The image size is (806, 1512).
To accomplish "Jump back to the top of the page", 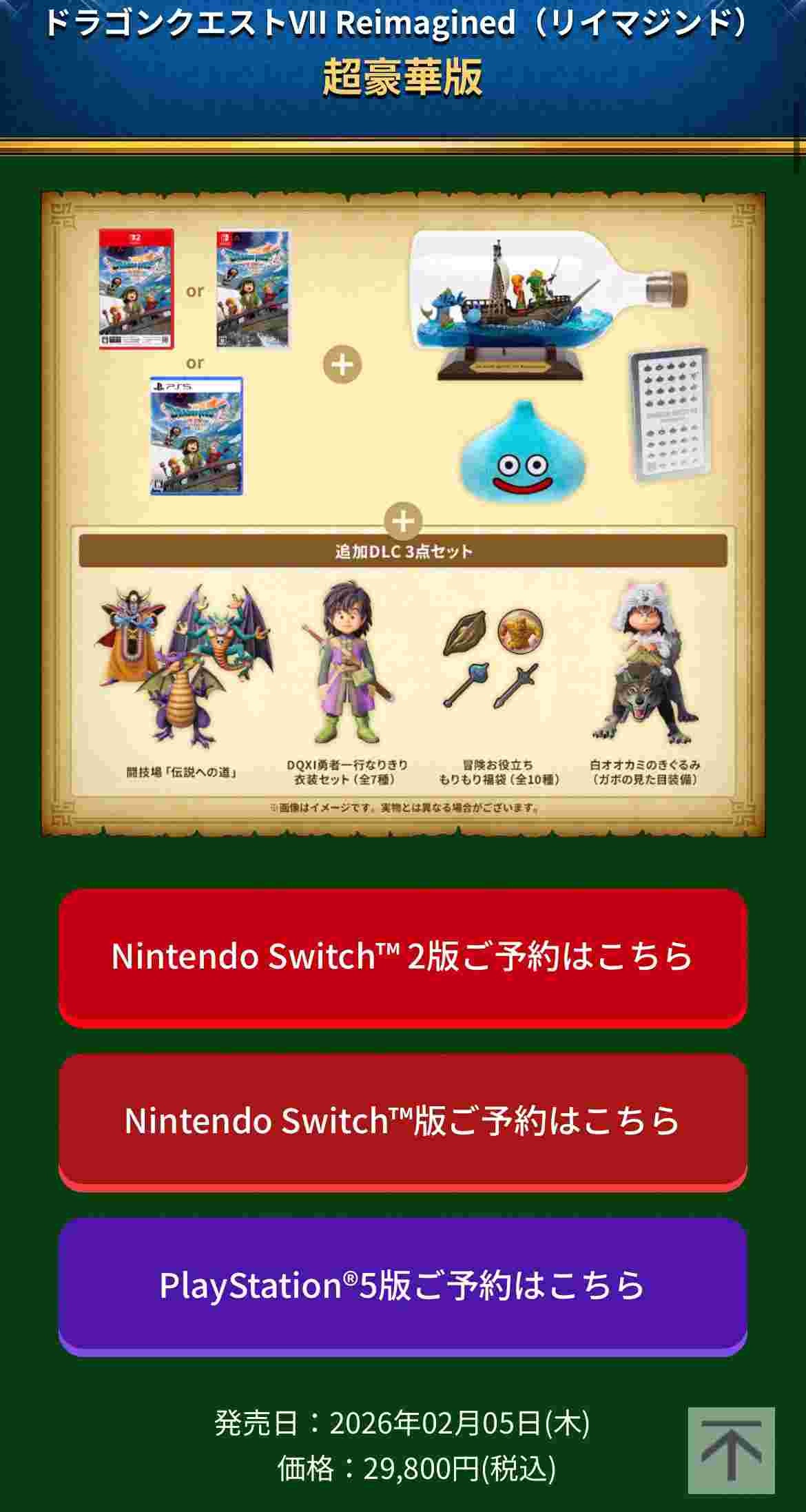I will (x=731, y=1450).
